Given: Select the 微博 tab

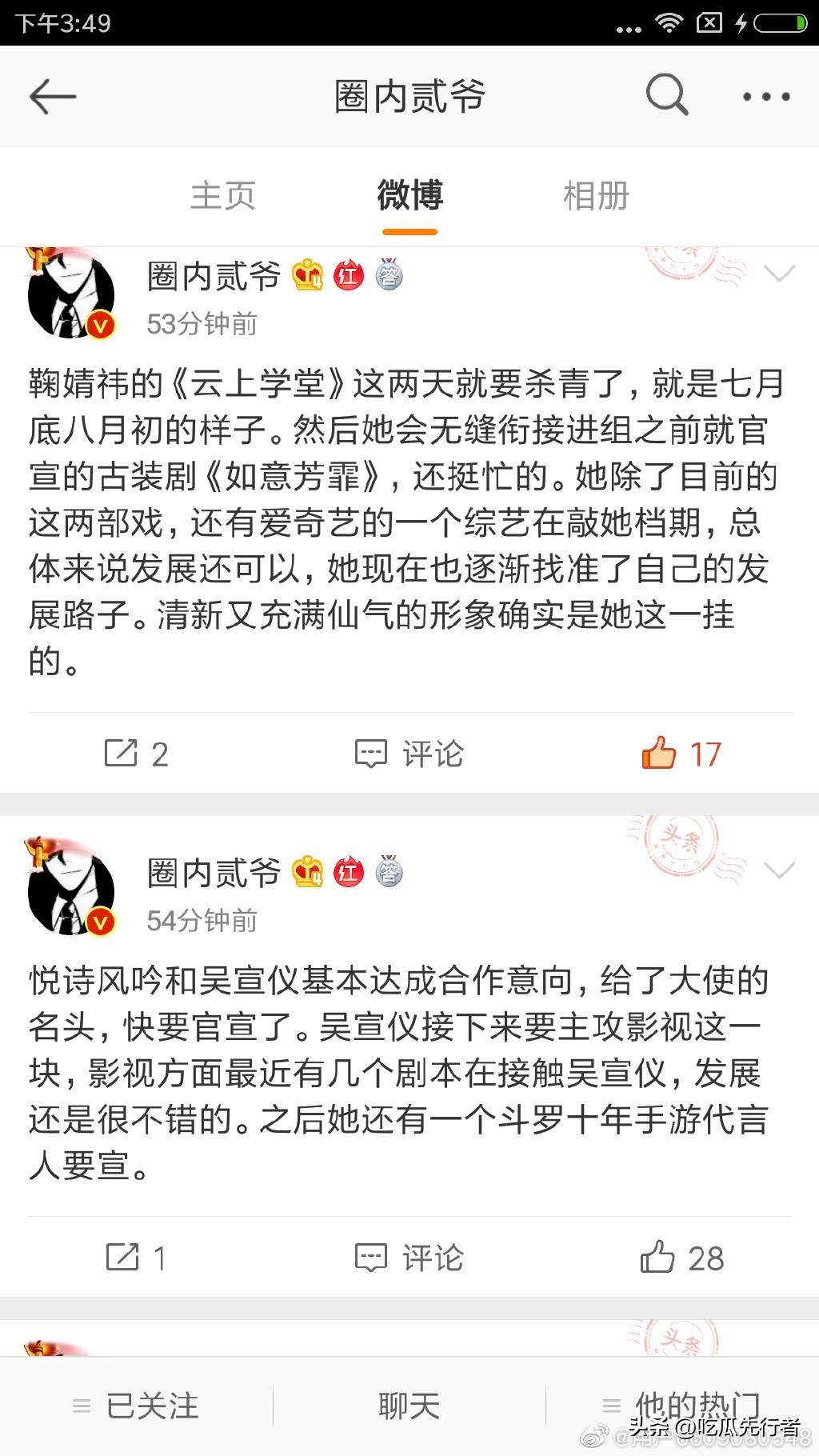Looking at the screenshot, I should click(x=409, y=196).
